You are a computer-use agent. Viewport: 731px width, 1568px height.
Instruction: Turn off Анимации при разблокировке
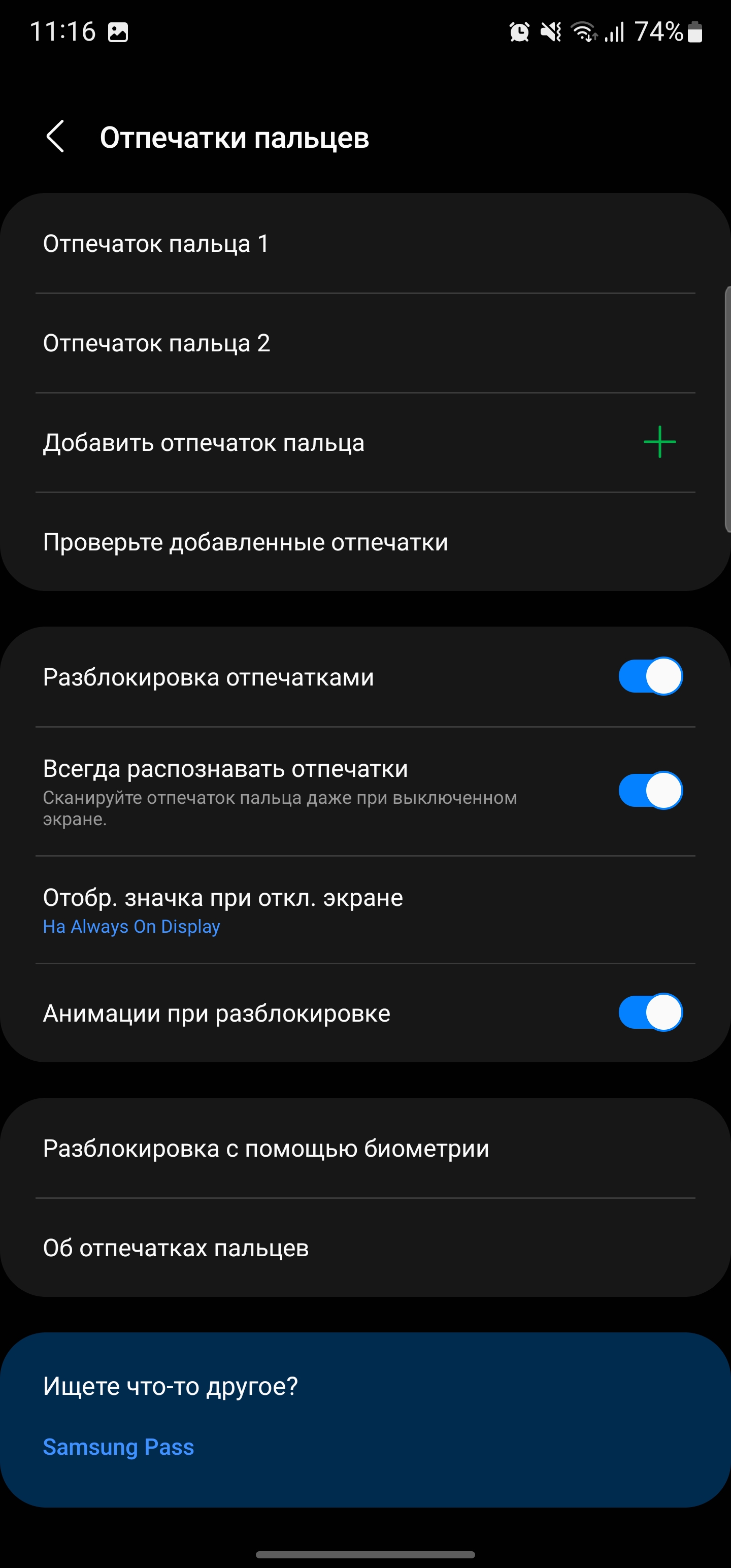click(650, 1013)
